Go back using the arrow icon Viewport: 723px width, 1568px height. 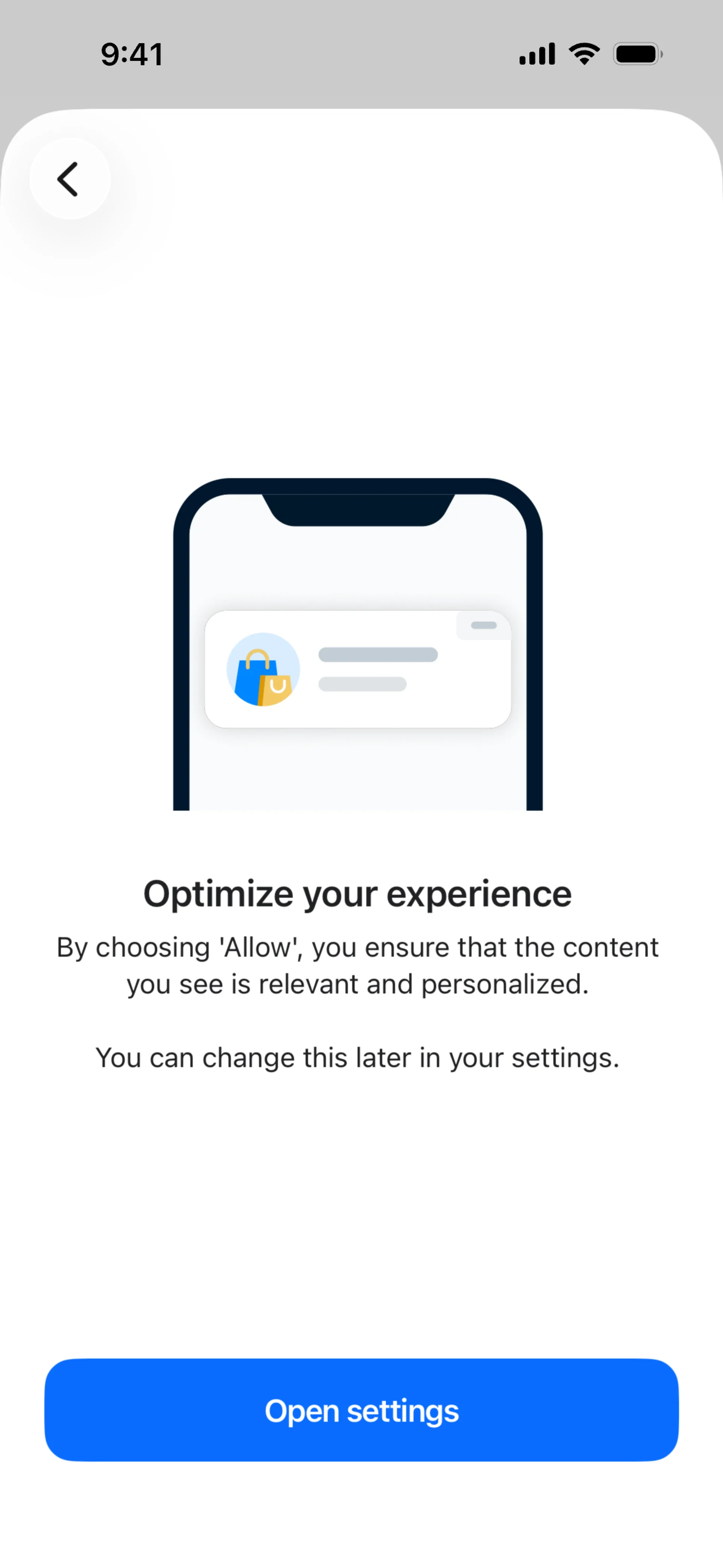(69, 179)
